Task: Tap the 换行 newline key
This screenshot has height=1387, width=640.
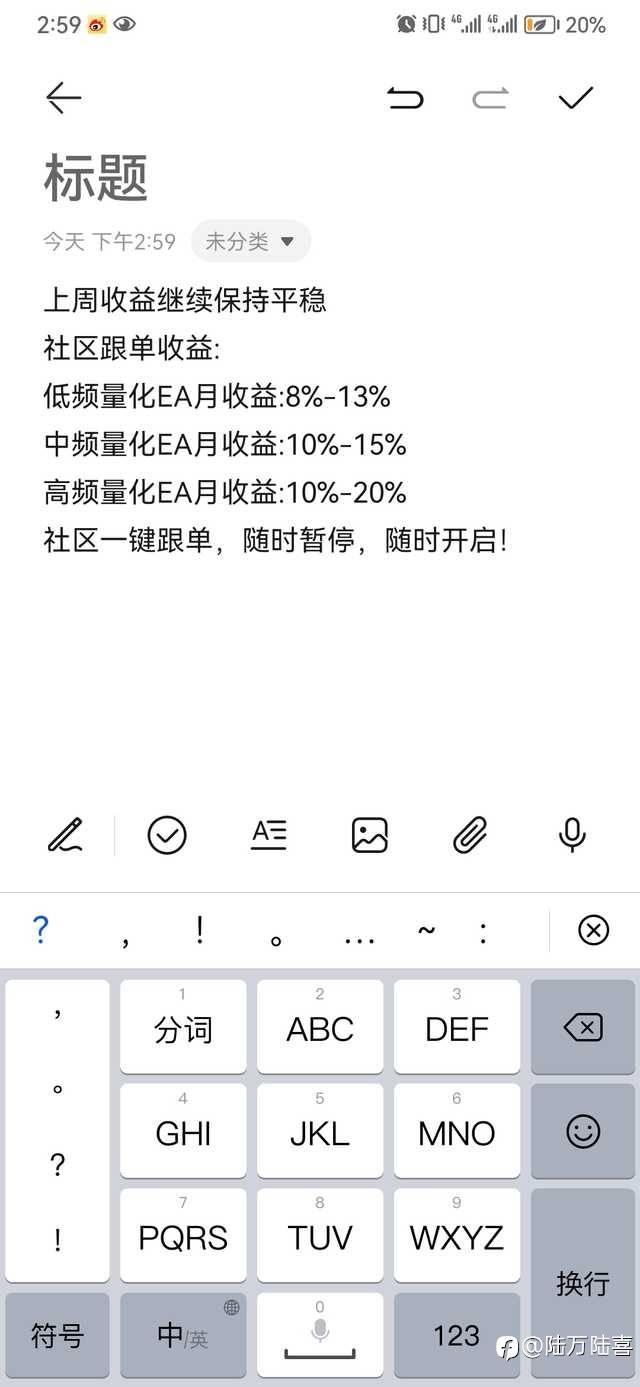Action: (x=583, y=1283)
